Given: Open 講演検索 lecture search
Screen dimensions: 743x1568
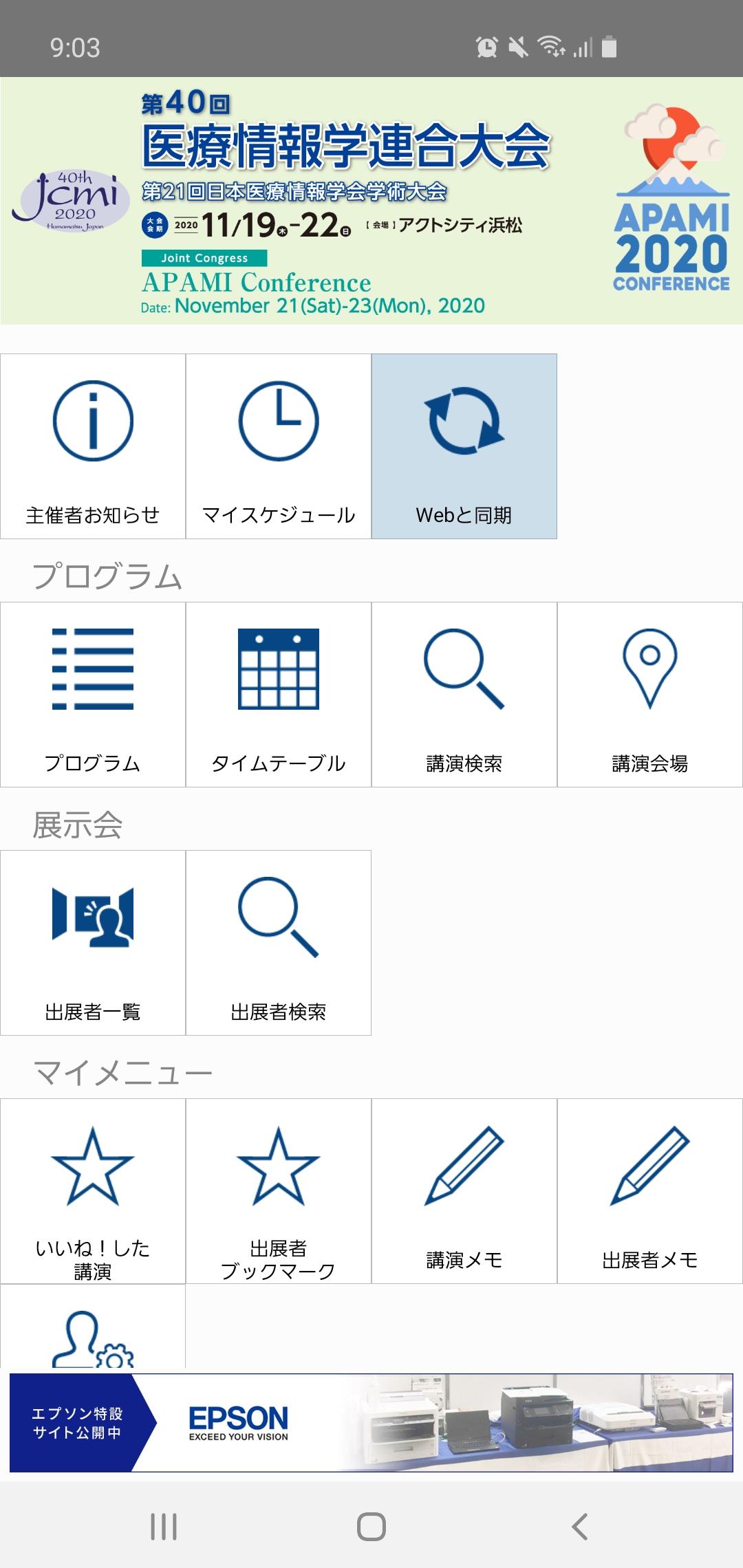Looking at the screenshot, I should (x=464, y=695).
